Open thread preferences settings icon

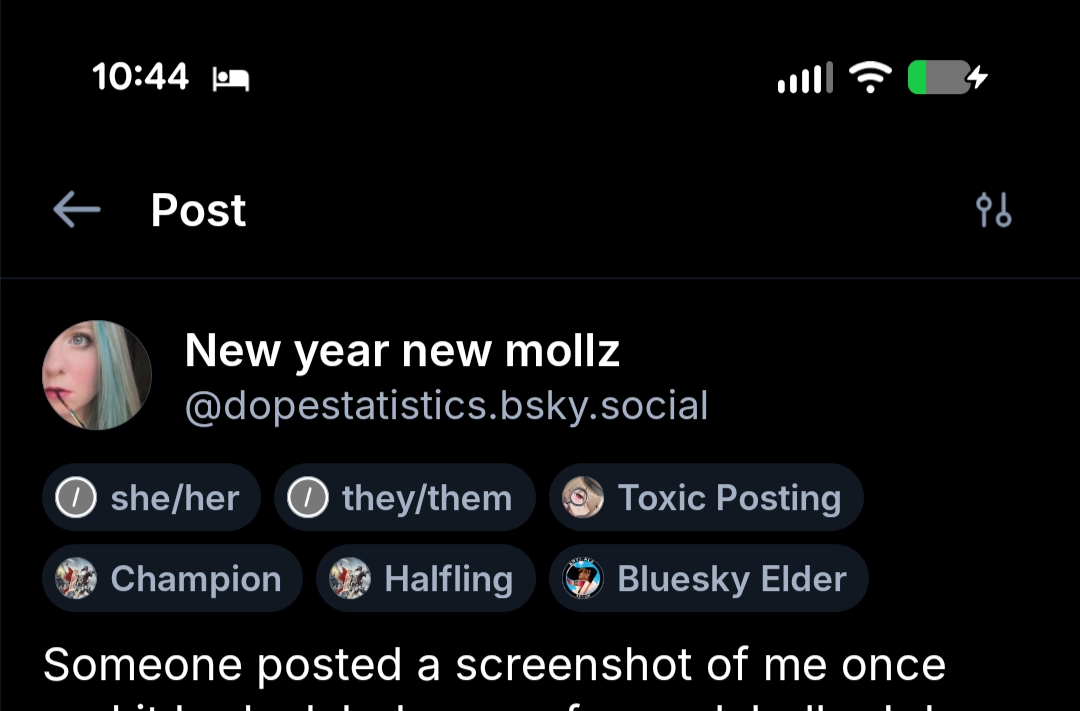pos(993,210)
